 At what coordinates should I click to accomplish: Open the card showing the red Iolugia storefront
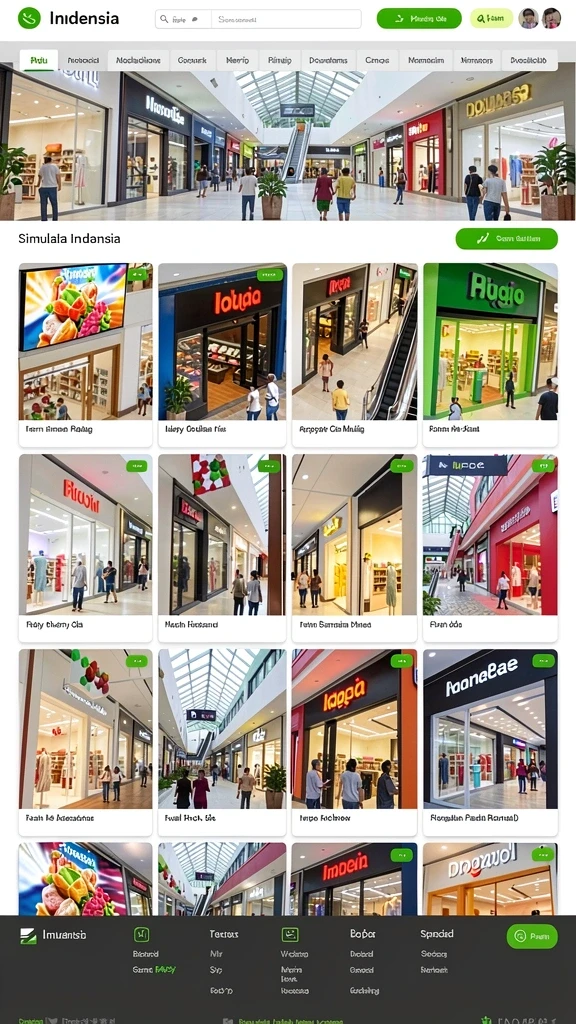coord(222,355)
